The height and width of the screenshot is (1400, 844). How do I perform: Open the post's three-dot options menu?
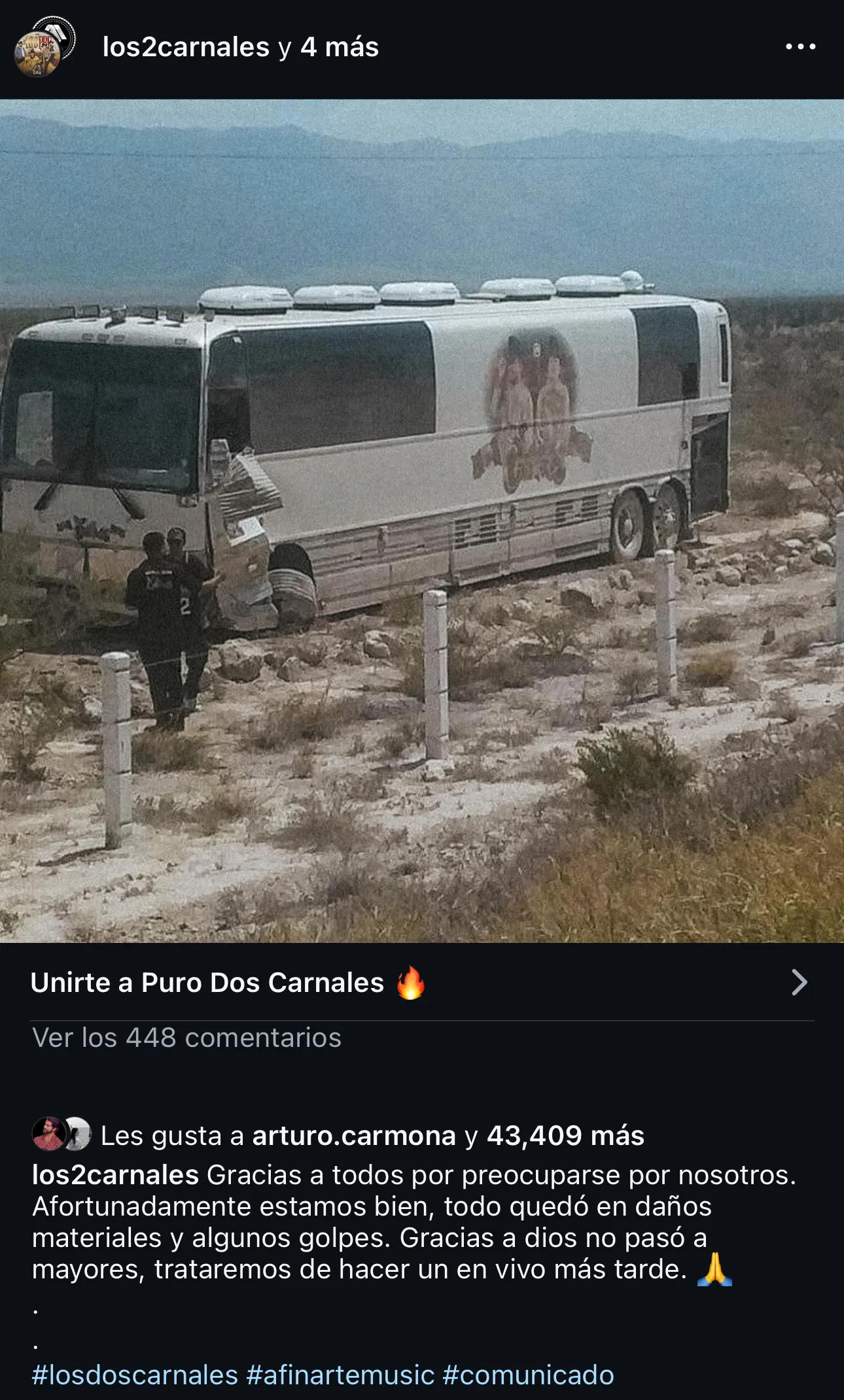(800, 47)
